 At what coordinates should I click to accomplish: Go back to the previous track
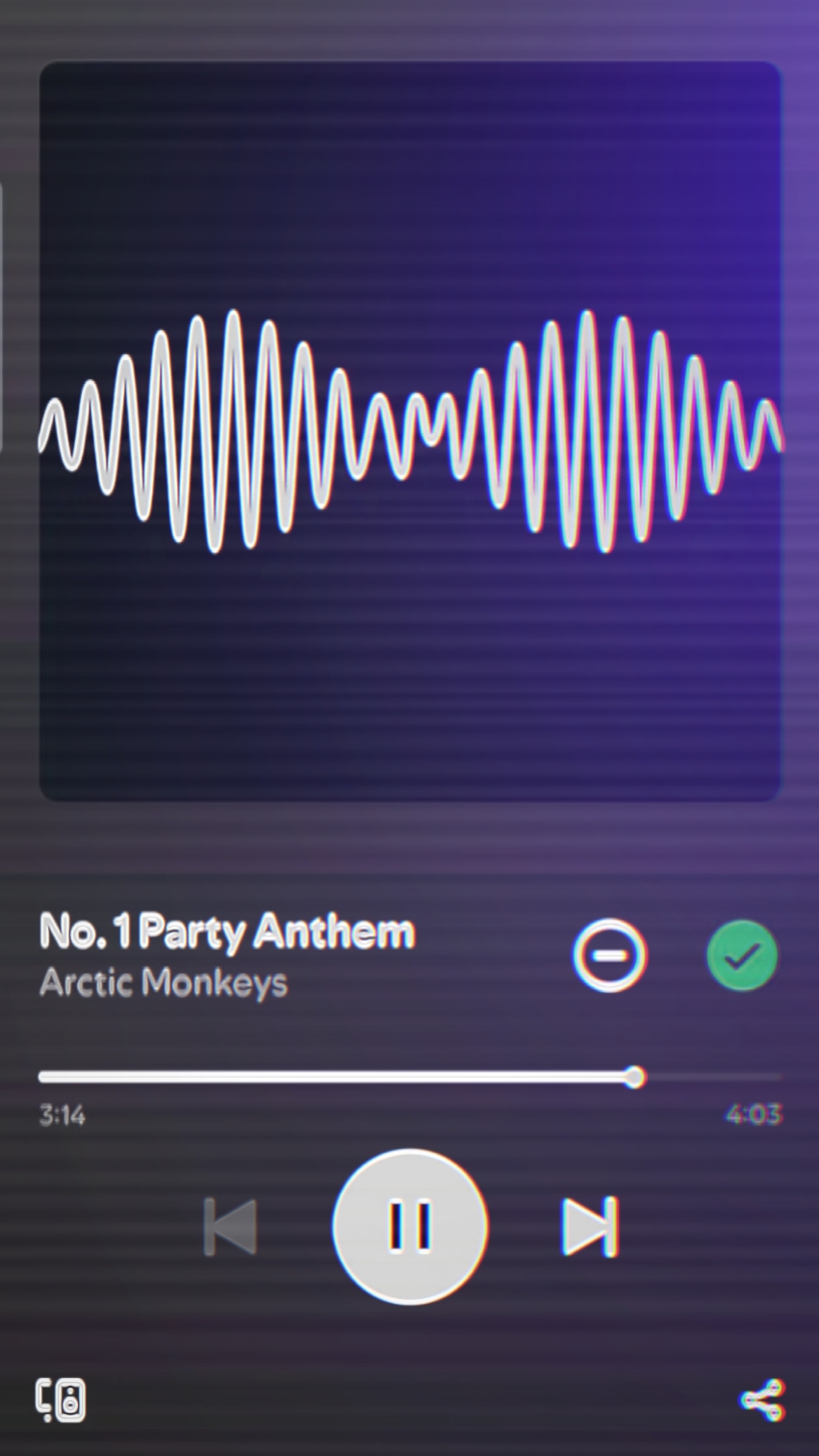pos(231,1227)
